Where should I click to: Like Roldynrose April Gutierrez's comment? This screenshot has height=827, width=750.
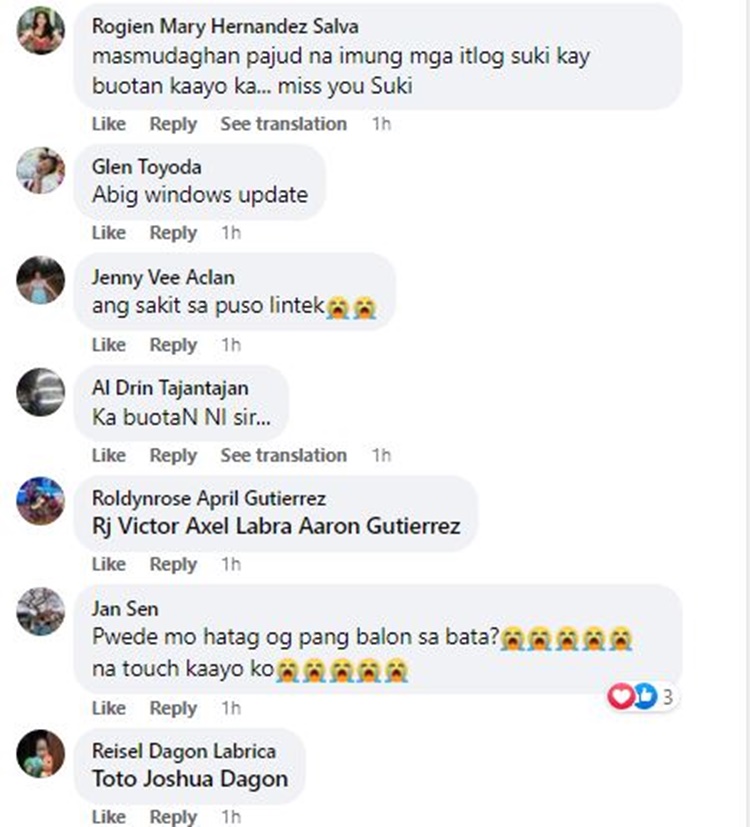click(108, 564)
